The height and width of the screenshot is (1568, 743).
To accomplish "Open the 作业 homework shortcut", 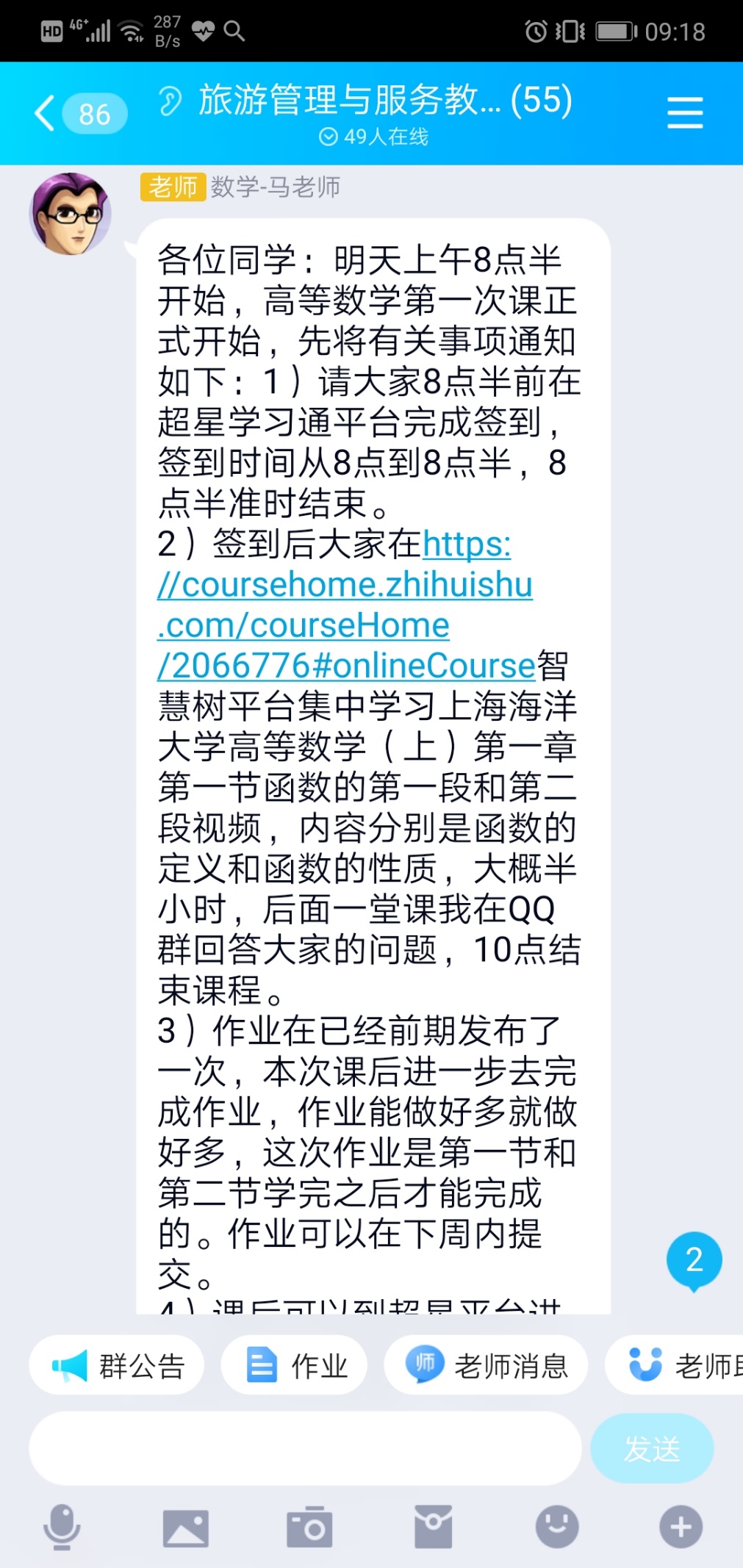I will (x=295, y=1366).
